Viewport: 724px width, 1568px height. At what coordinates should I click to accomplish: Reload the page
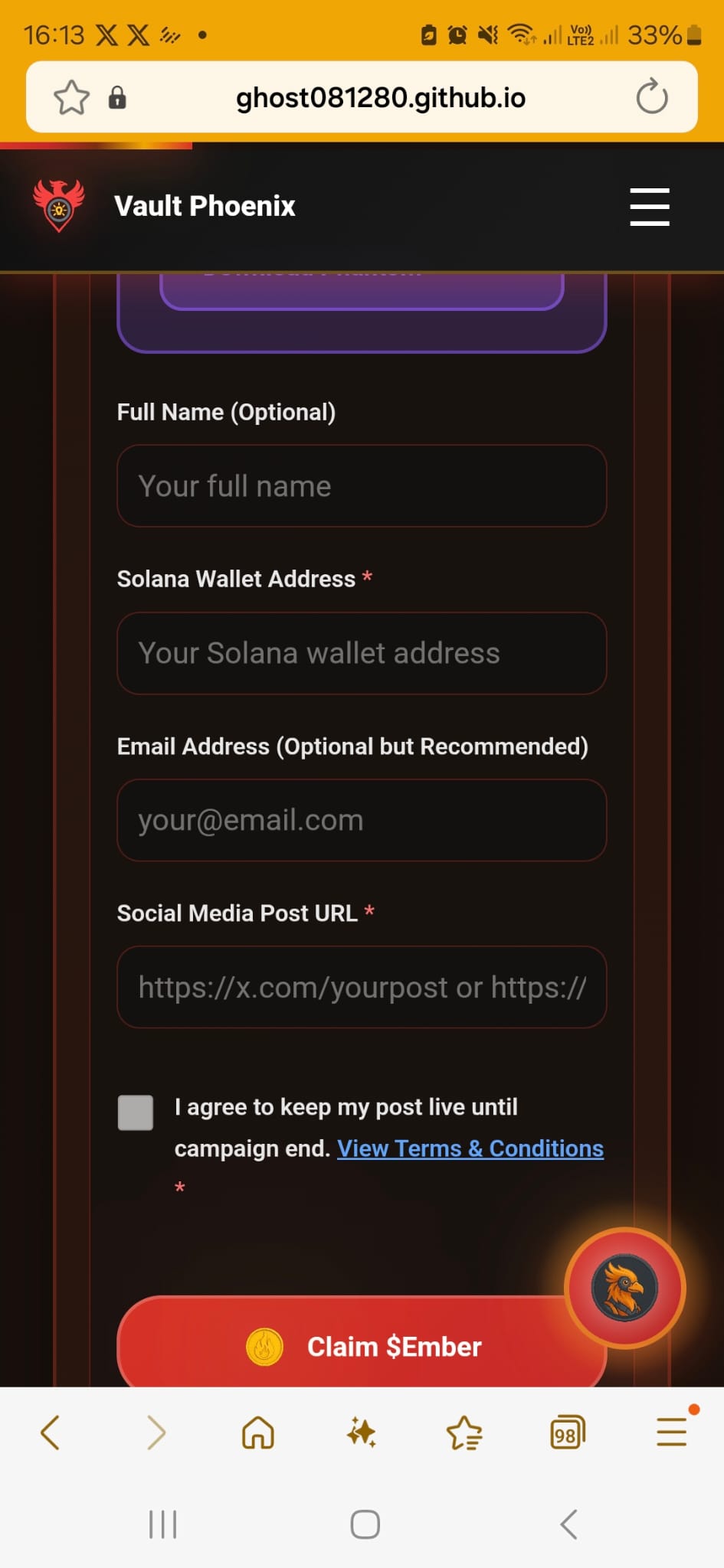(x=652, y=97)
